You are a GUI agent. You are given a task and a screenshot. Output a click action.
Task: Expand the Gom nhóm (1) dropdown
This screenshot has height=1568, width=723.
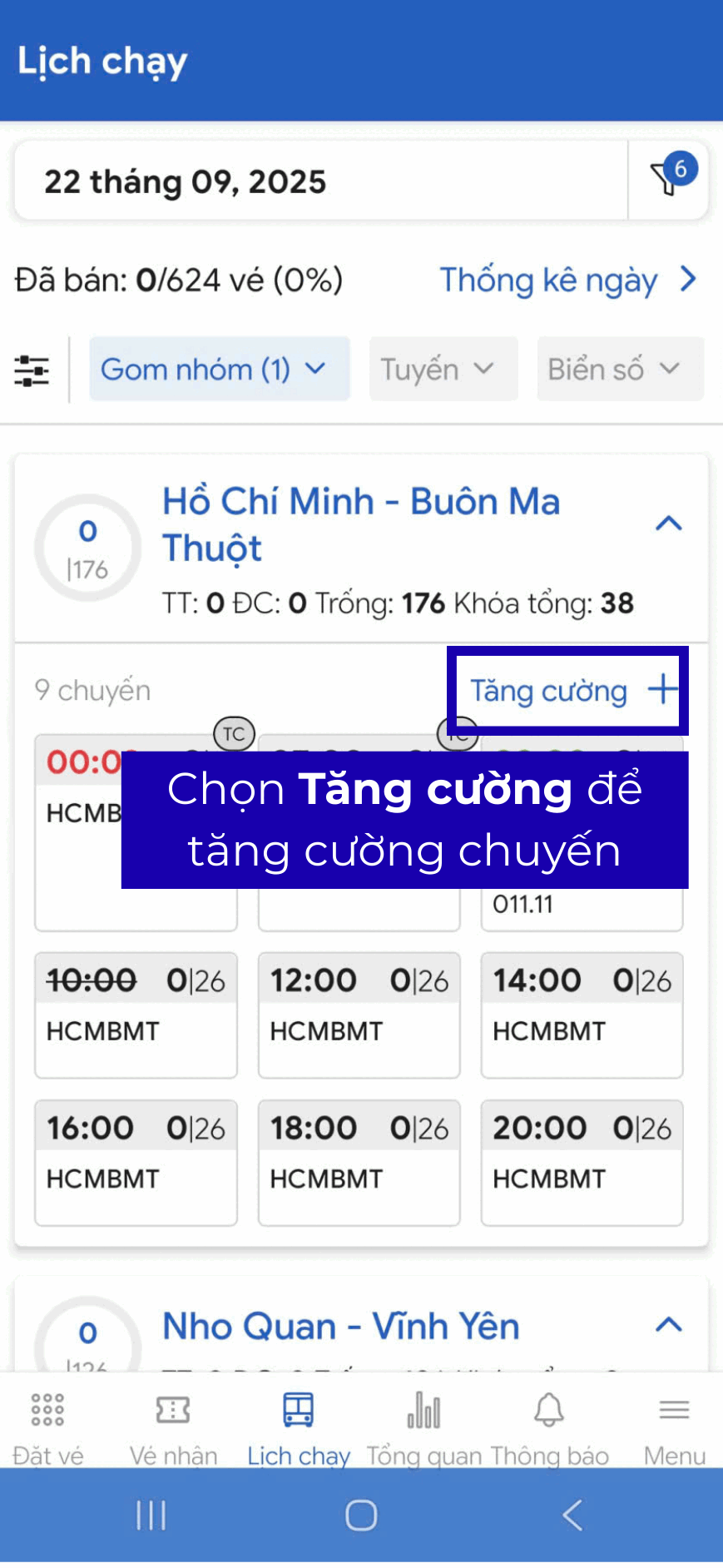(x=219, y=370)
